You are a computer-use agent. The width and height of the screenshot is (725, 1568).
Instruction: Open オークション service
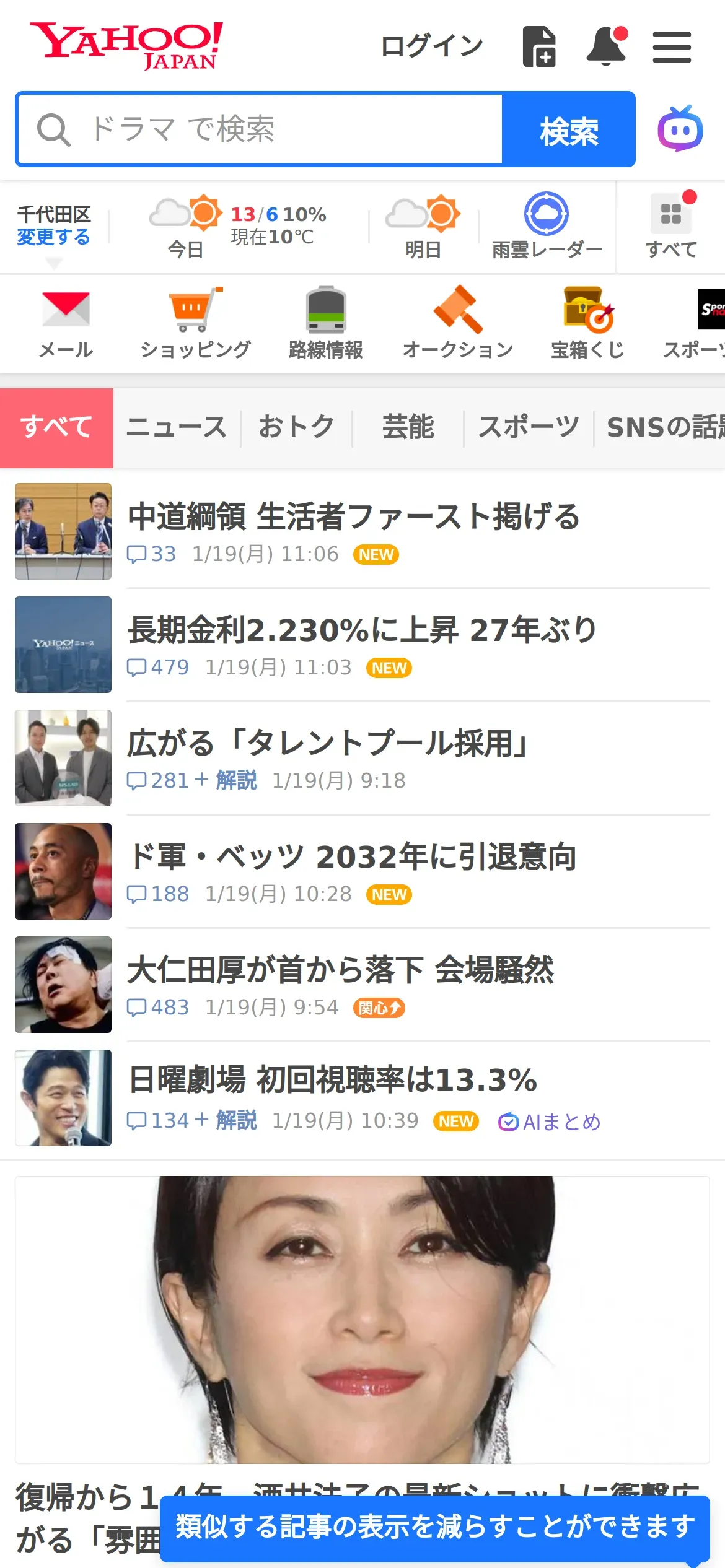457,323
